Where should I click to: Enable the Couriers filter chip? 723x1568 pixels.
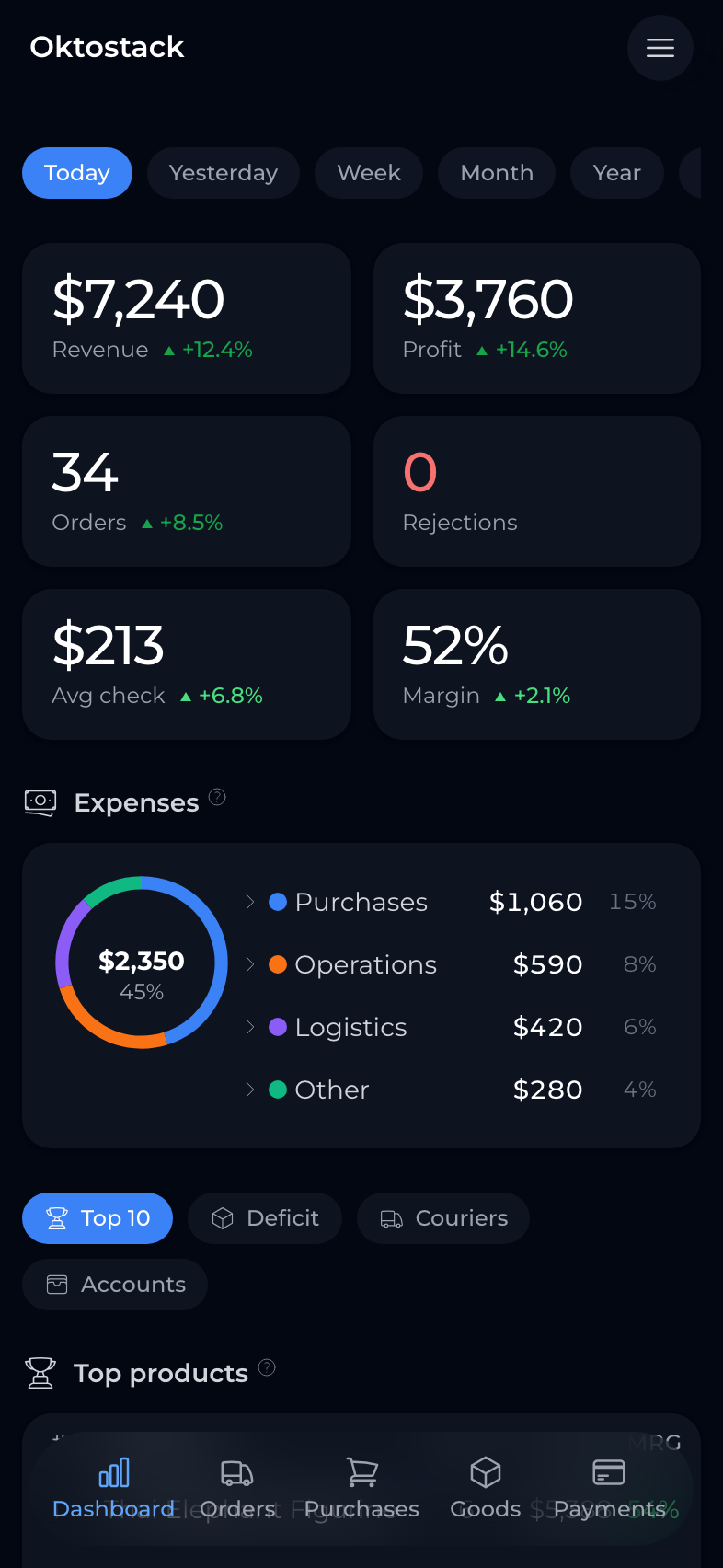click(x=443, y=1217)
